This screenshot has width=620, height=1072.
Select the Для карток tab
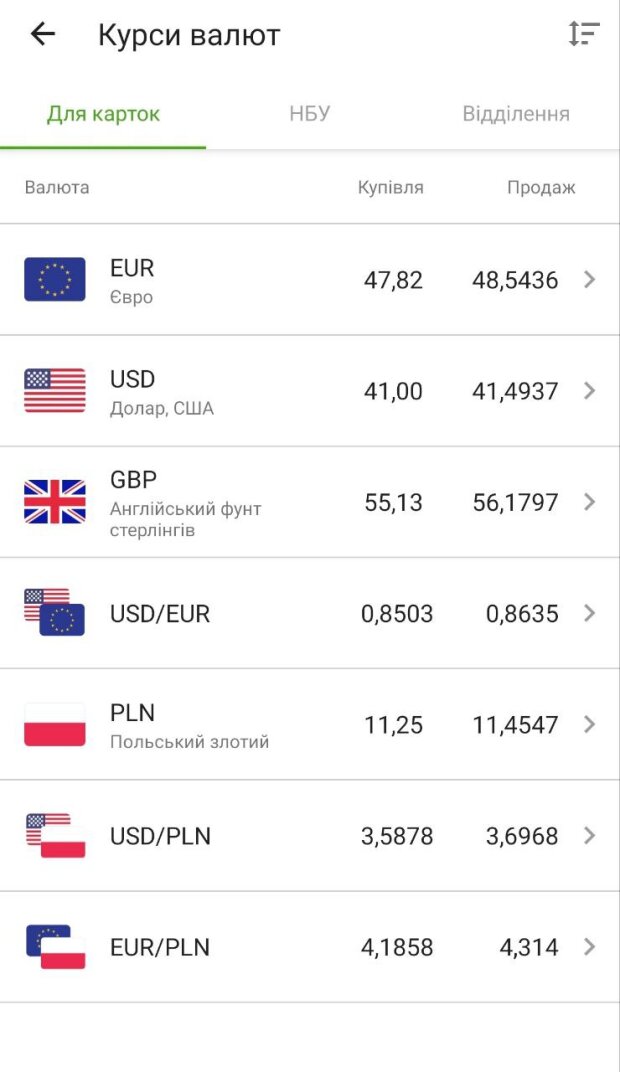point(103,113)
